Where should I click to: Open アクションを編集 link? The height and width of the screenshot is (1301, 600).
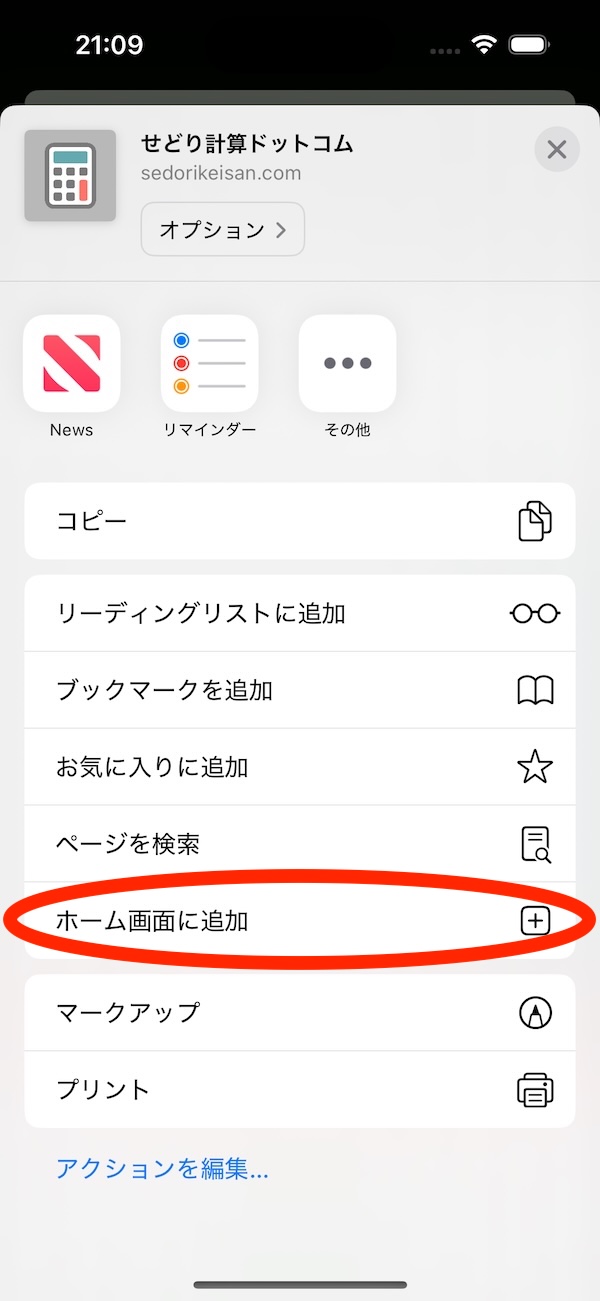tap(162, 1168)
